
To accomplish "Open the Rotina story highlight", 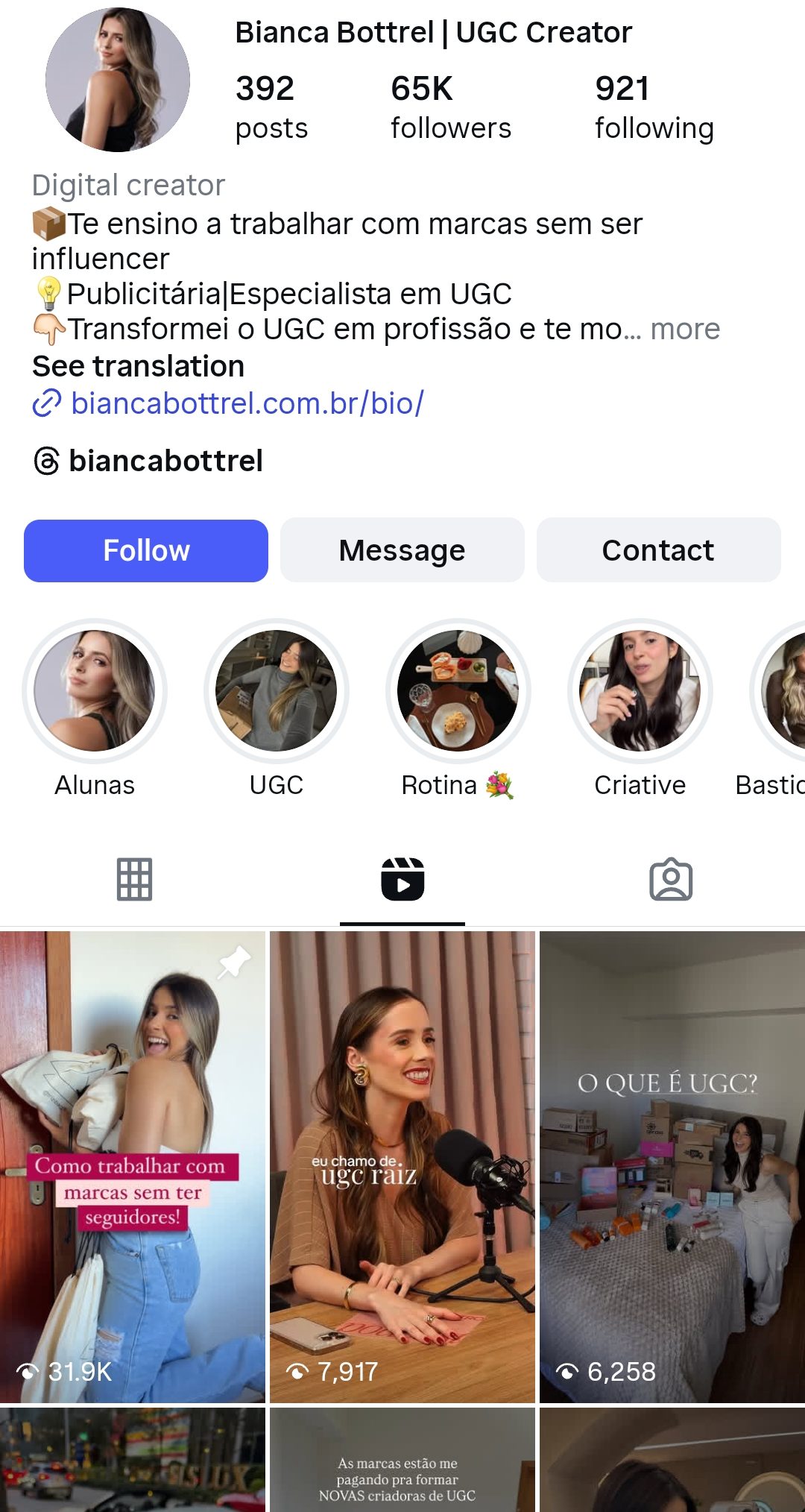I will coord(458,691).
